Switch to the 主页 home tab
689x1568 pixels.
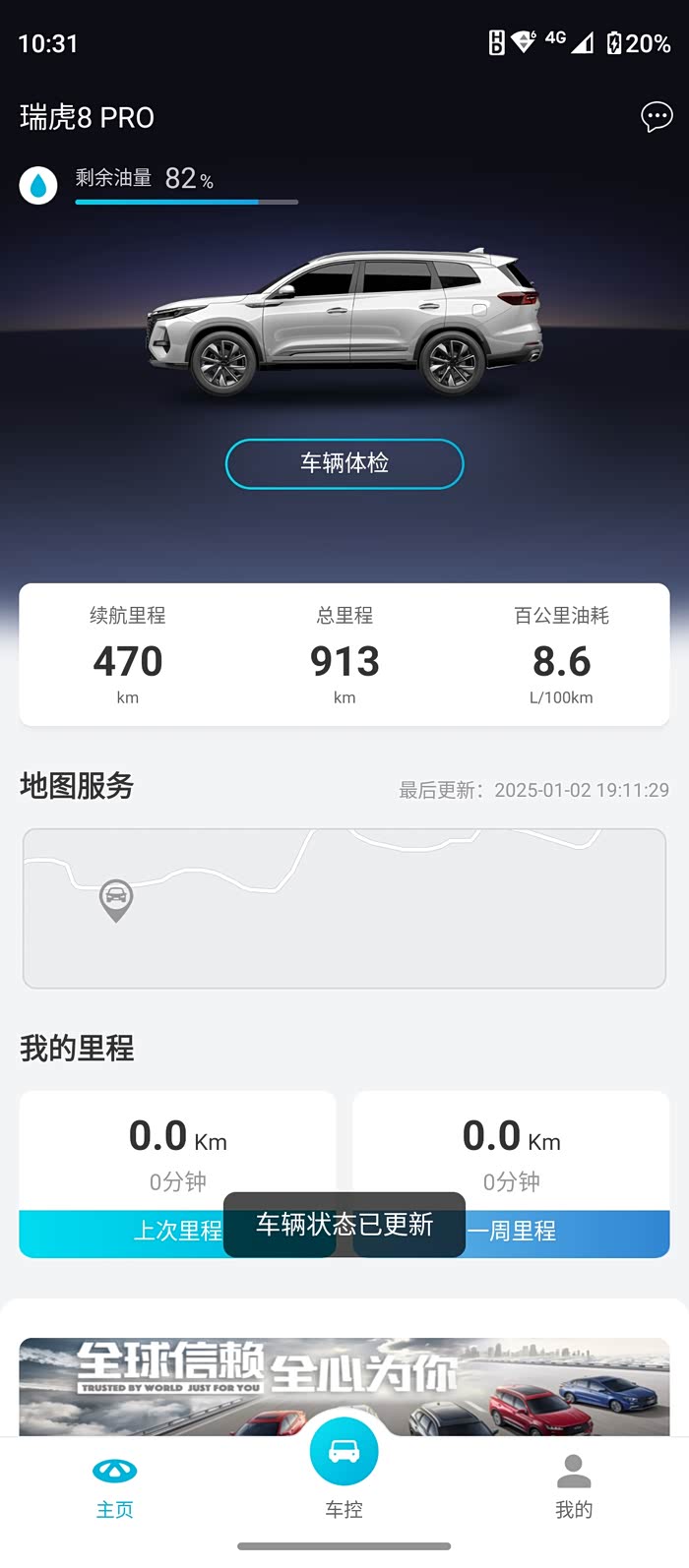coord(114,1487)
